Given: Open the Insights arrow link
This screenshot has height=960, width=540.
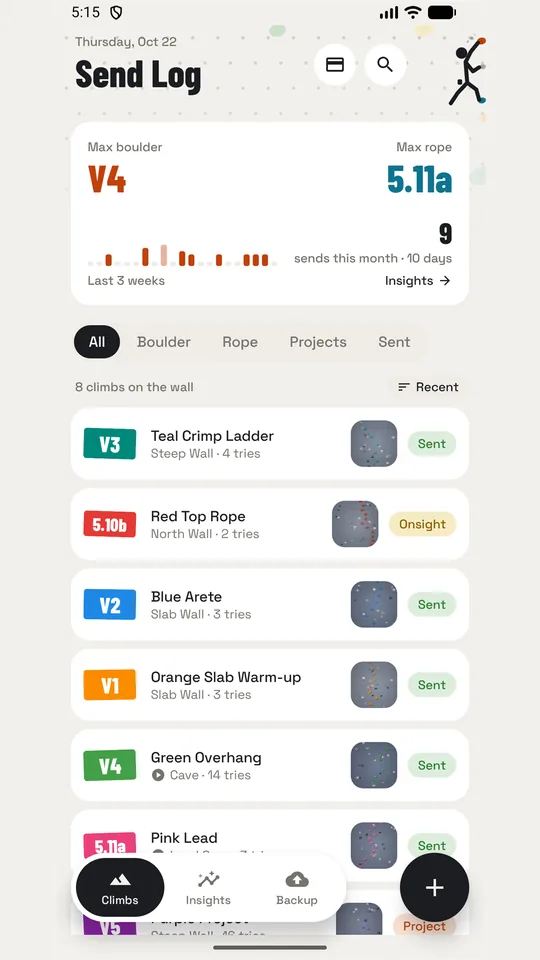Looking at the screenshot, I should click(x=418, y=280).
